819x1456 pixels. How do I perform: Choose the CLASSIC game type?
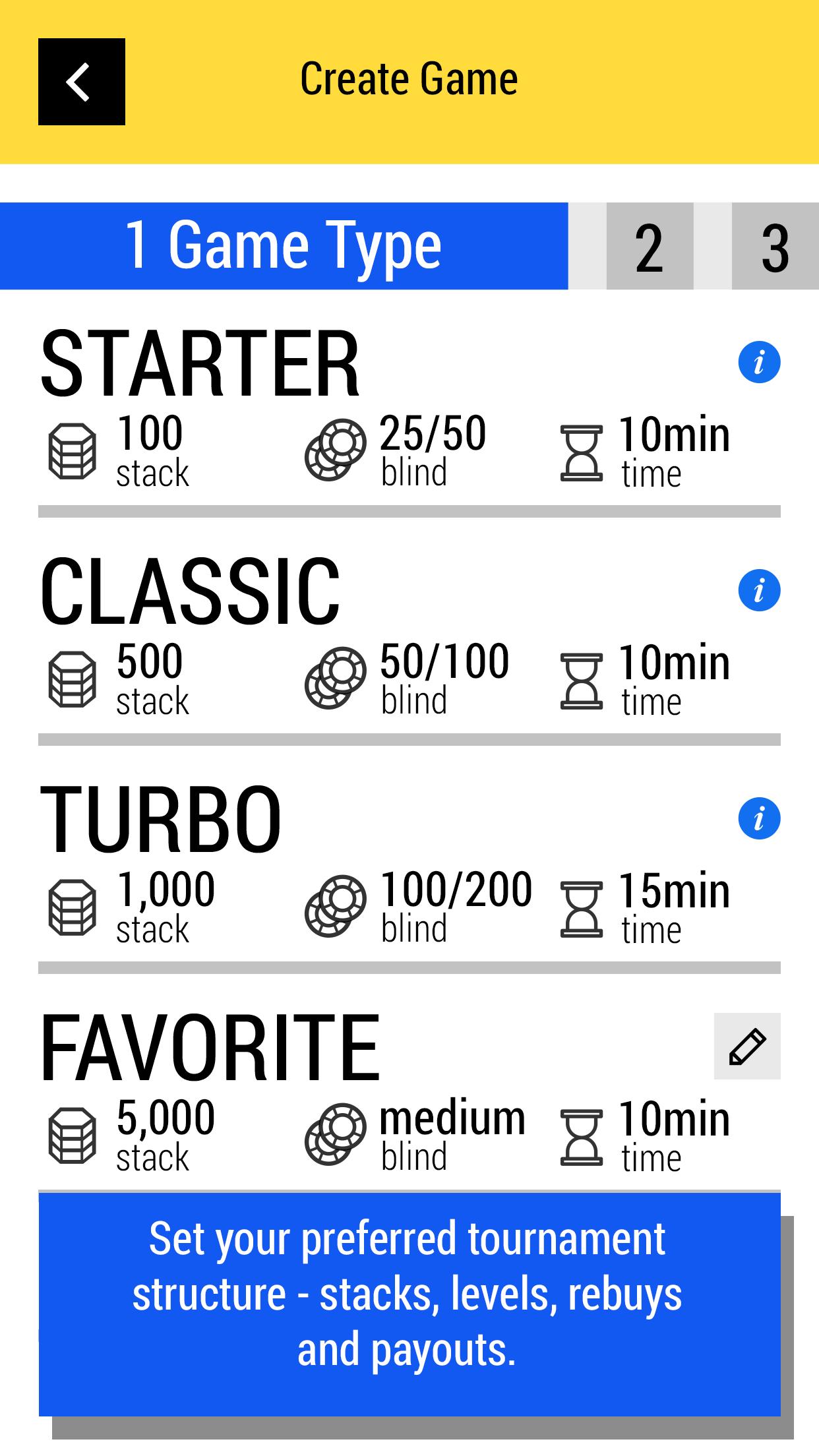click(x=190, y=591)
